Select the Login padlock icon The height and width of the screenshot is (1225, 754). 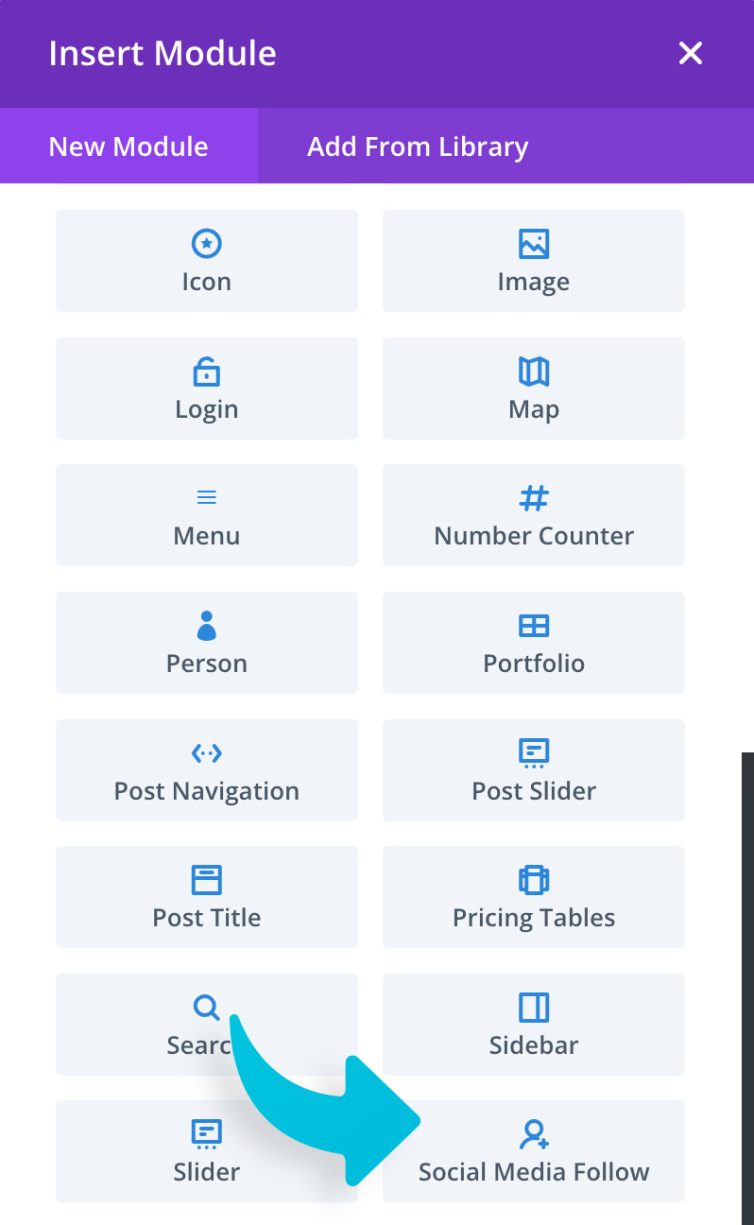[206, 368]
